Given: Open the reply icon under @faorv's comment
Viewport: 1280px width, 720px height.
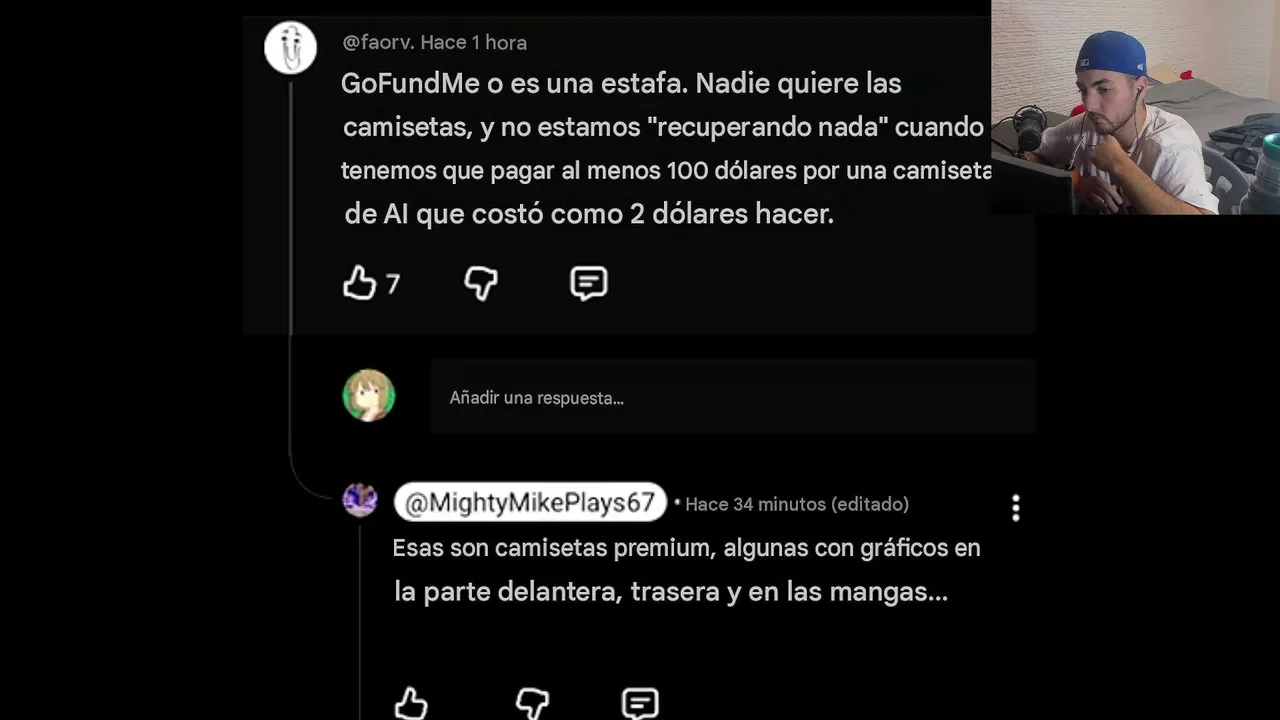Looking at the screenshot, I should (588, 284).
